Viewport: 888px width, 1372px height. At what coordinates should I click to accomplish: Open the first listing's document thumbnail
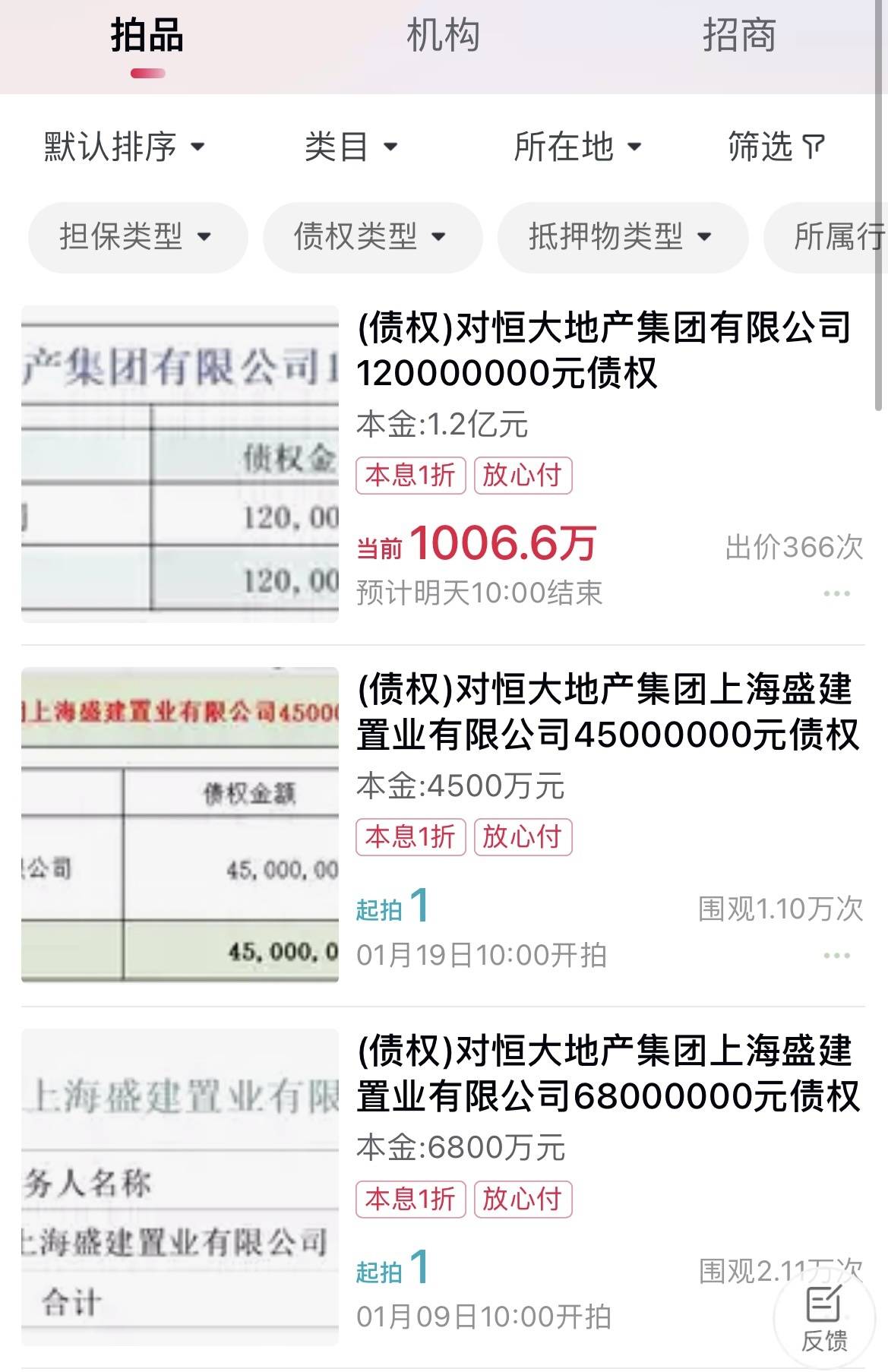(179, 463)
